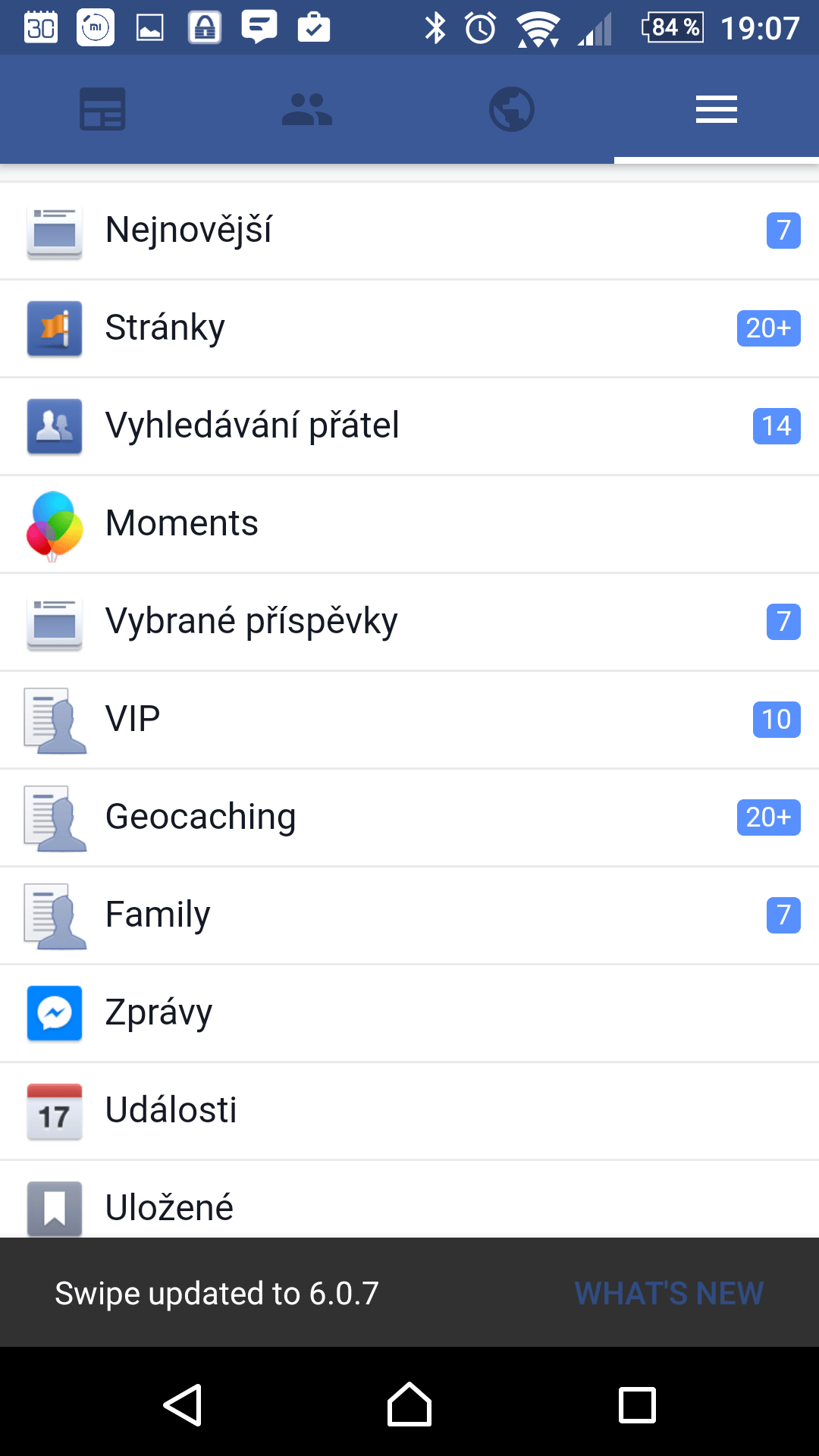
Task: Switch to the news feed tab
Action: pos(102,109)
